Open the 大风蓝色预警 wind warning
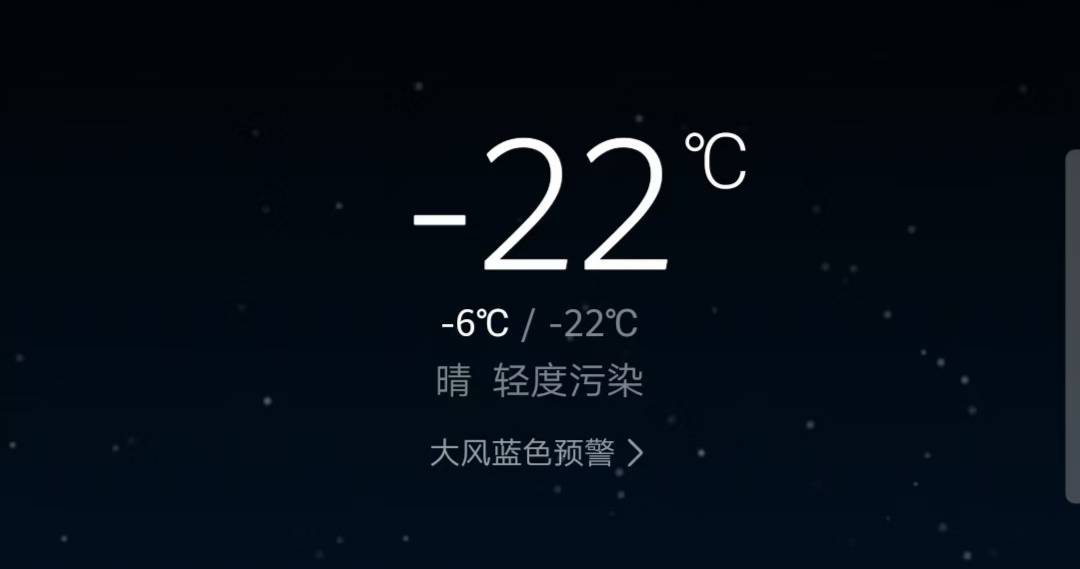Viewport: 1080px width, 569px height. (537, 453)
